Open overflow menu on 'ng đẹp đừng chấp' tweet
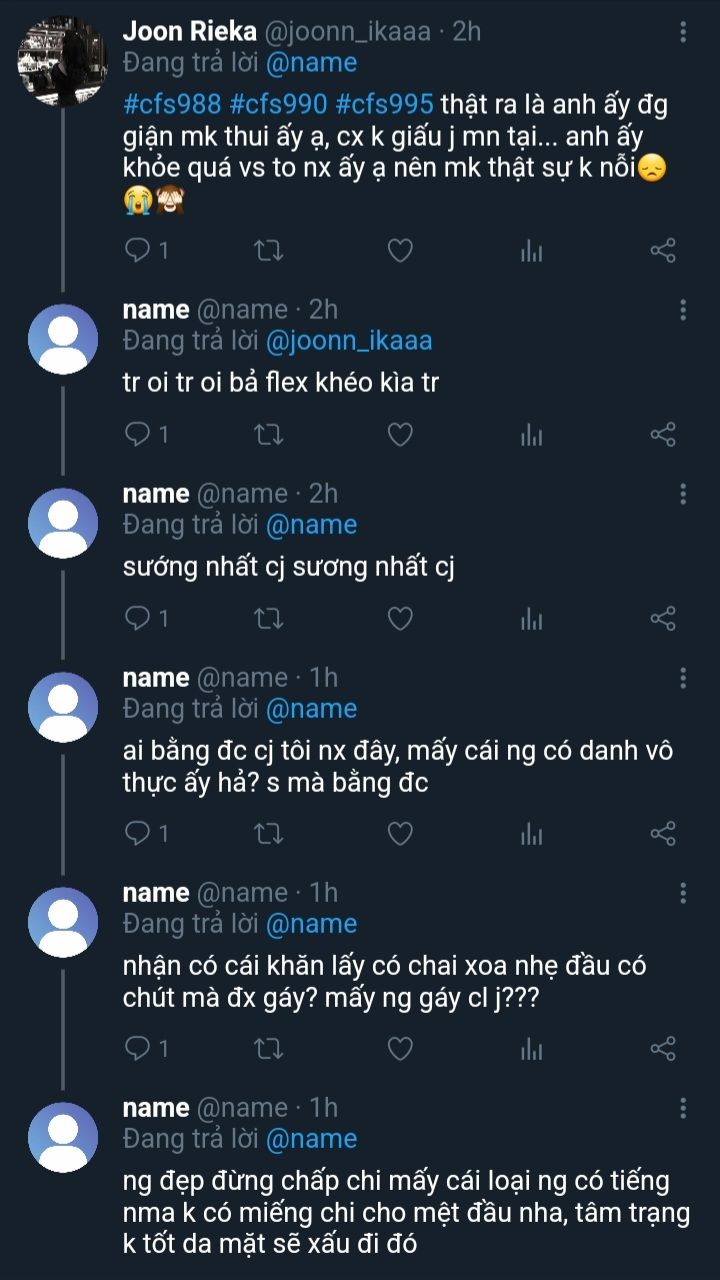The image size is (720, 1280). [683, 1108]
